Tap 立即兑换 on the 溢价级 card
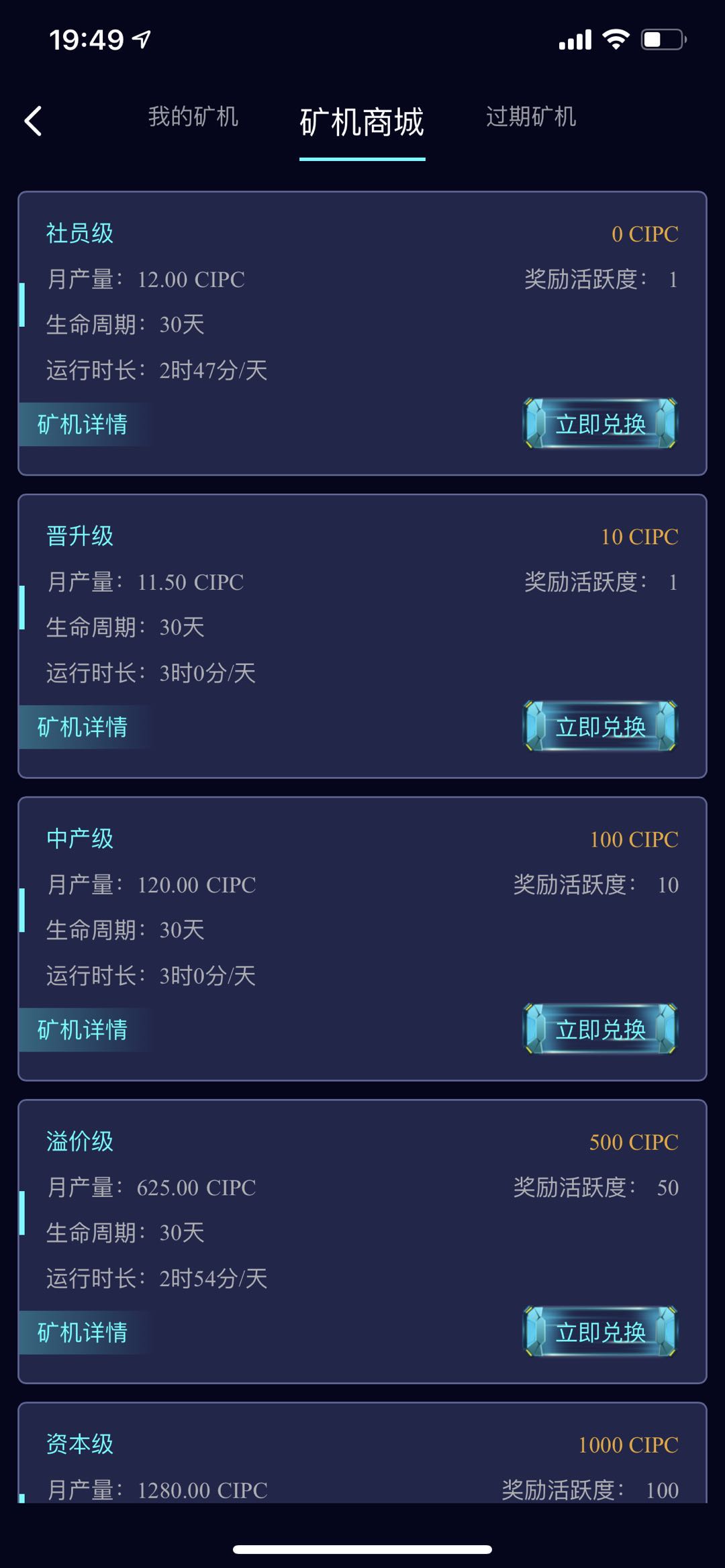Image resolution: width=725 pixels, height=1568 pixels. click(599, 1333)
